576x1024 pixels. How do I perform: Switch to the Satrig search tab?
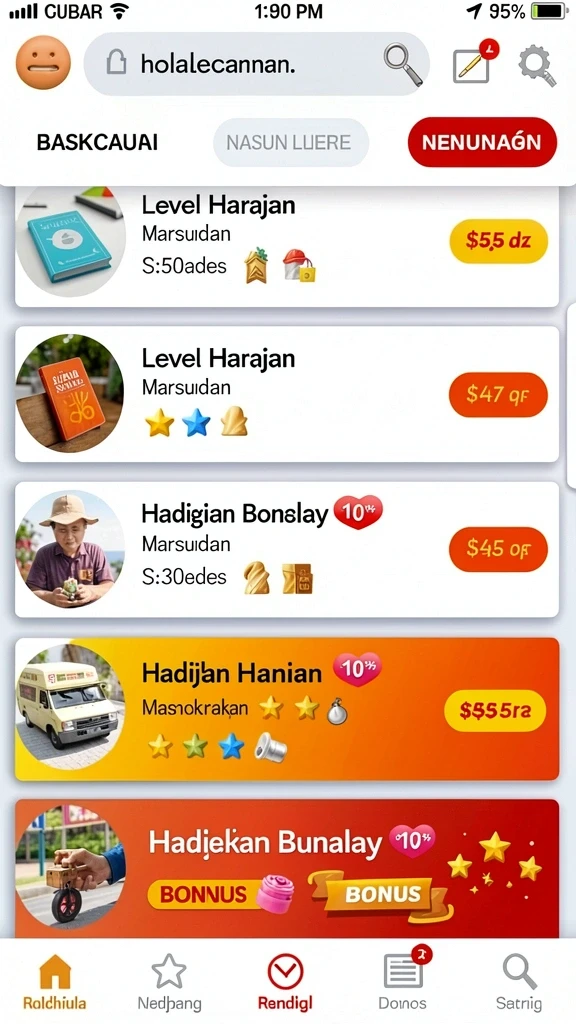[x=520, y=983]
